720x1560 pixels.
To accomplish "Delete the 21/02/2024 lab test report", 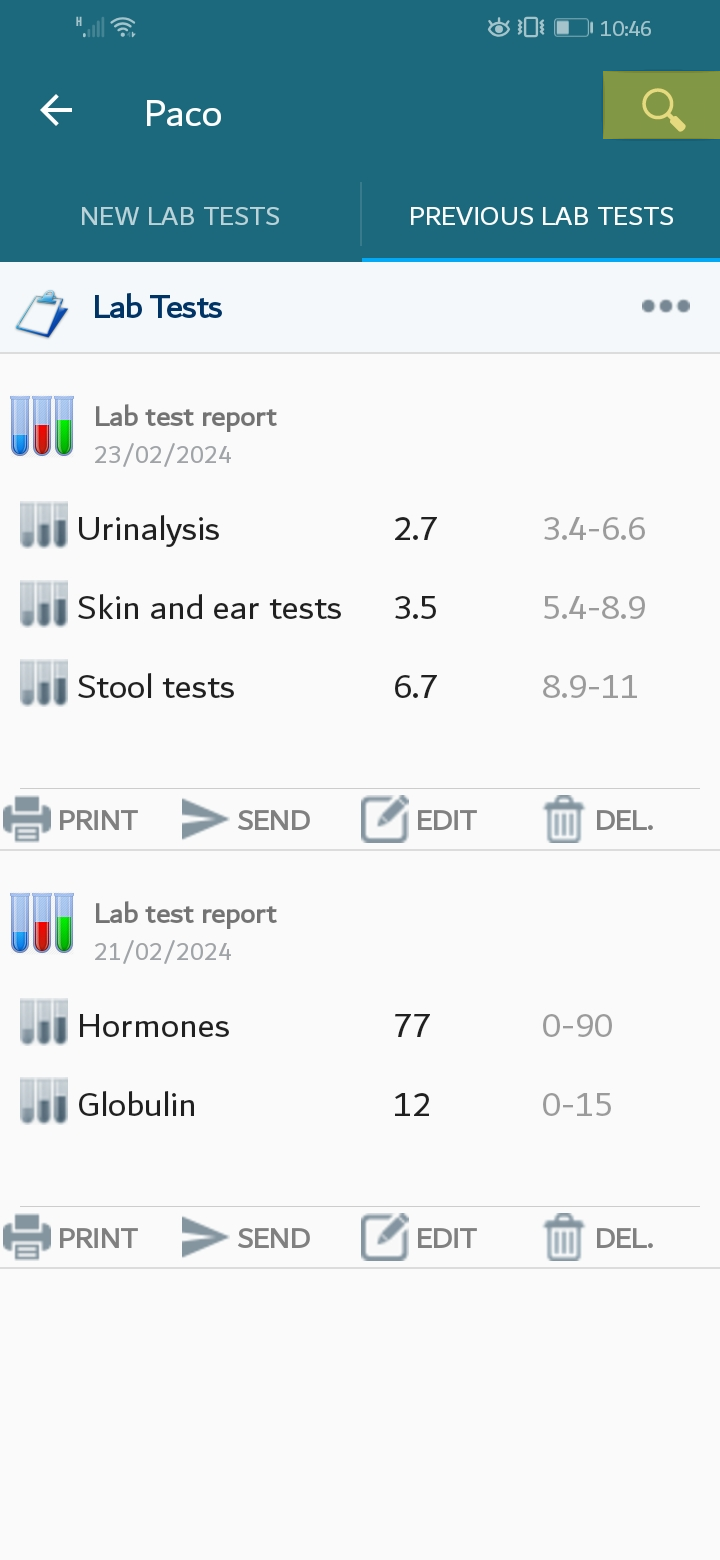I will (x=598, y=1238).
